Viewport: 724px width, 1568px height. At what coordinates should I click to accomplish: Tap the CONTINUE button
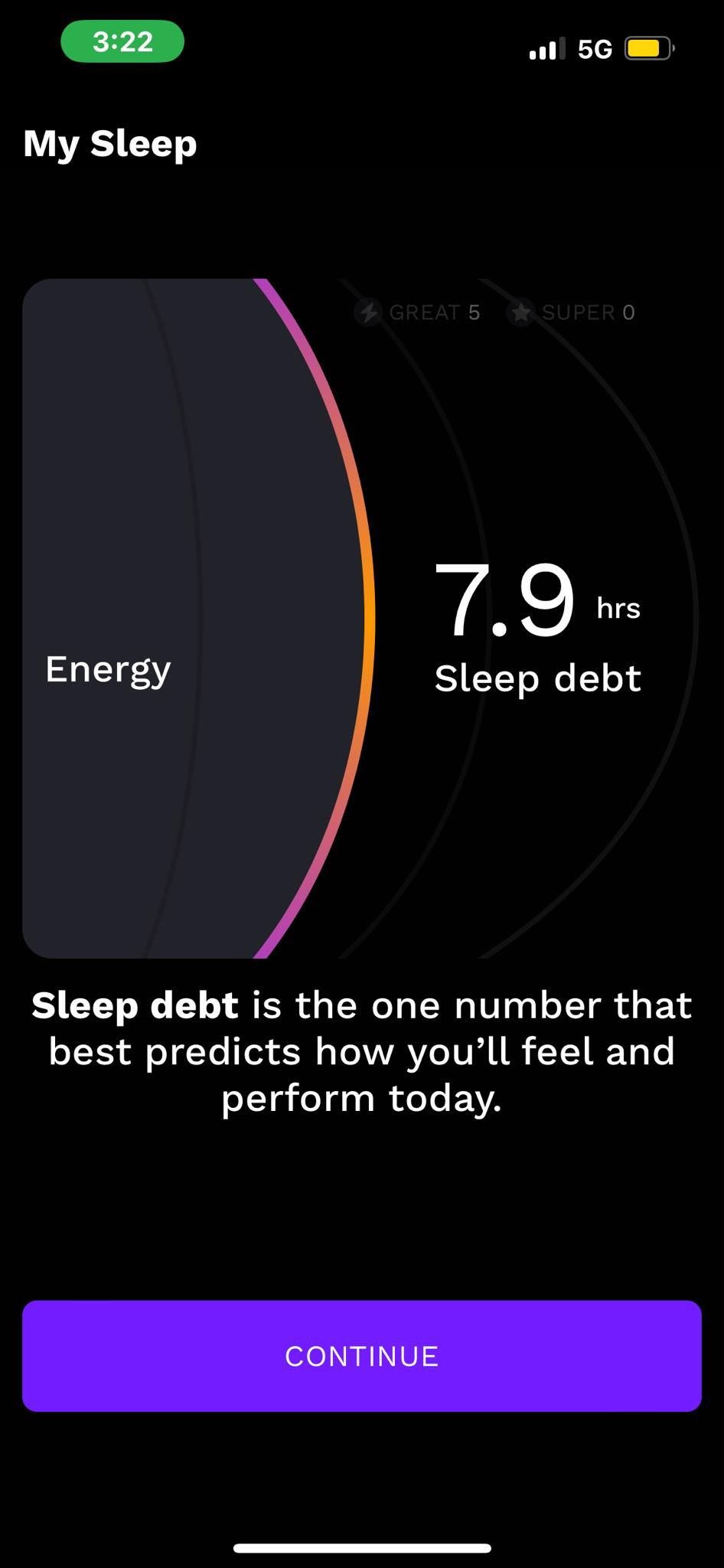(x=361, y=1355)
